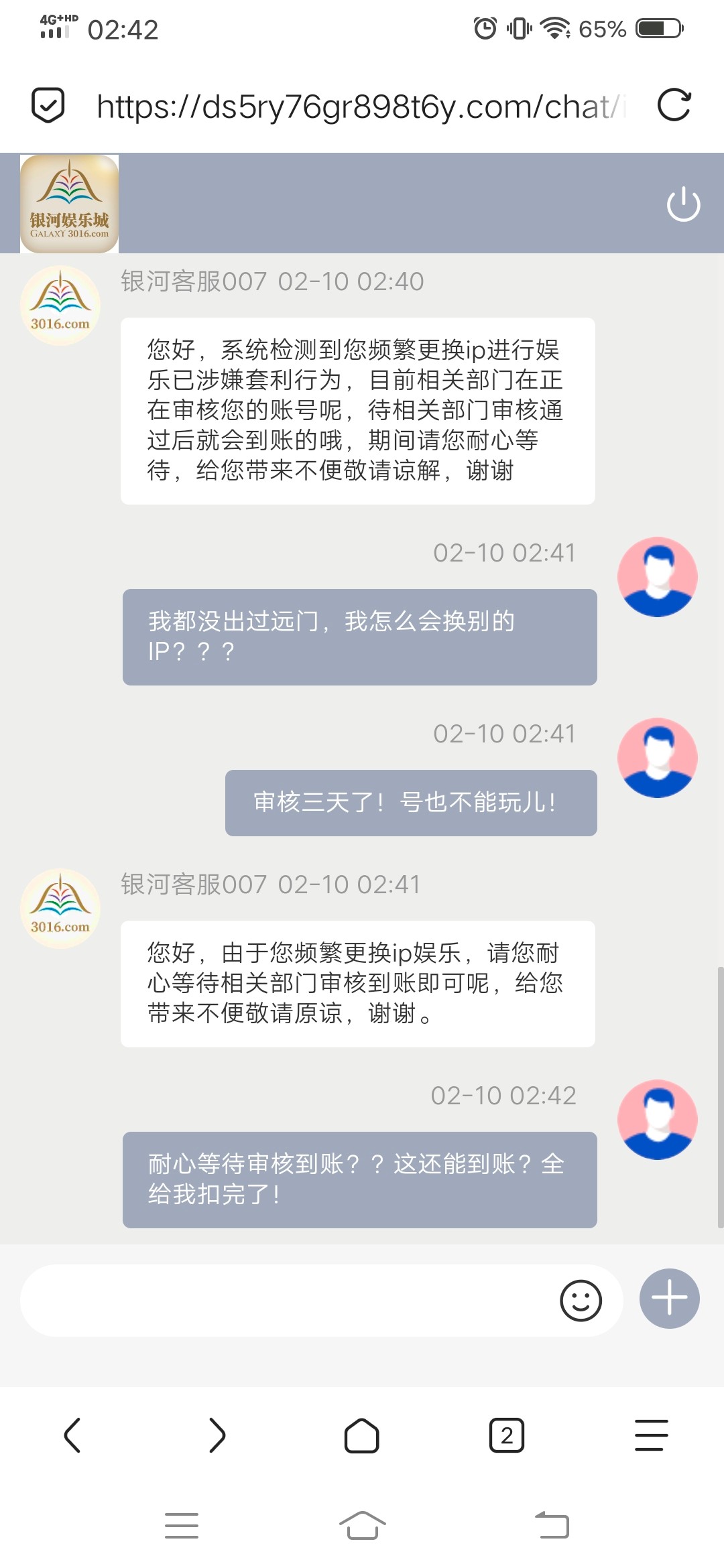Open the browser menu with three lines
The height and width of the screenshot is (1568, 724).
click(650, 1436)
